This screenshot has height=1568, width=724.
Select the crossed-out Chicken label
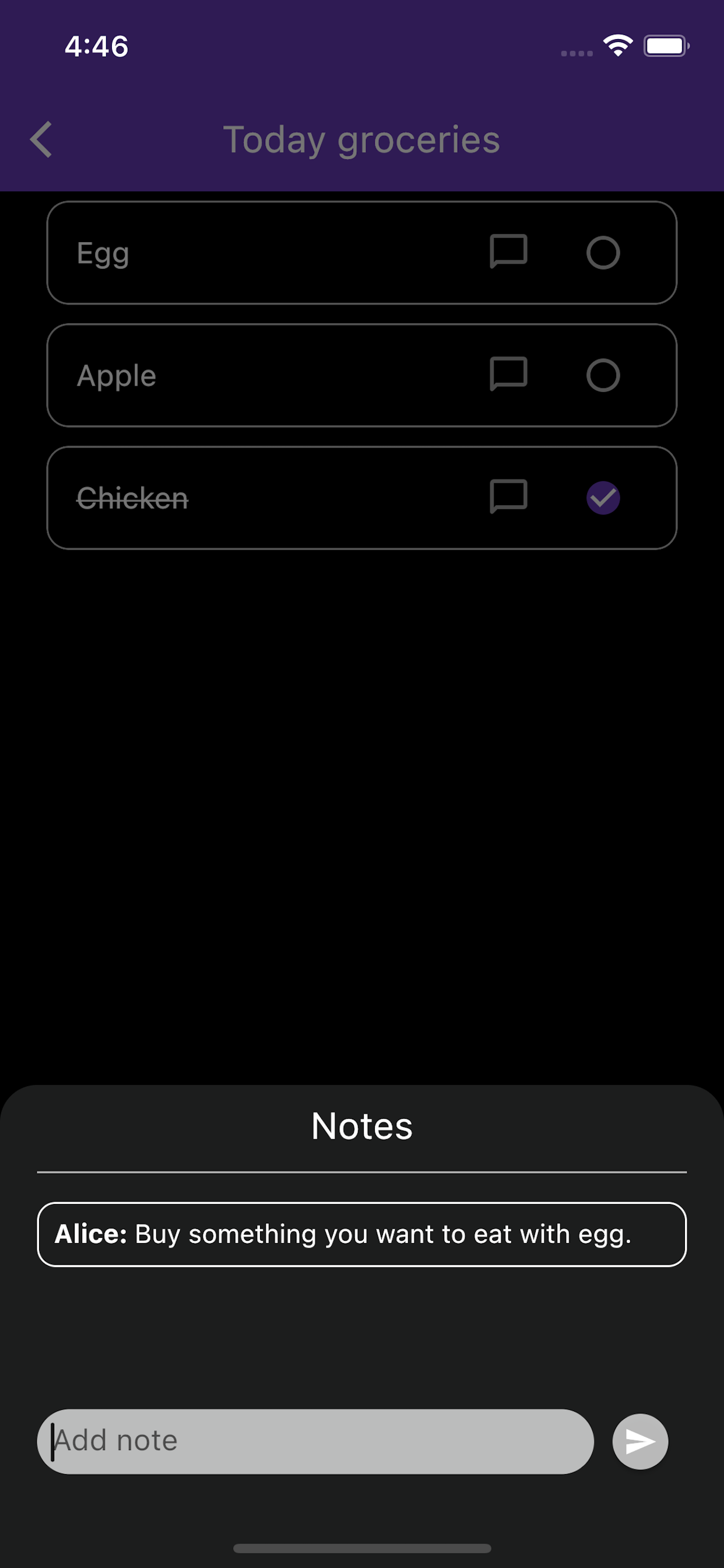(132, 498)
